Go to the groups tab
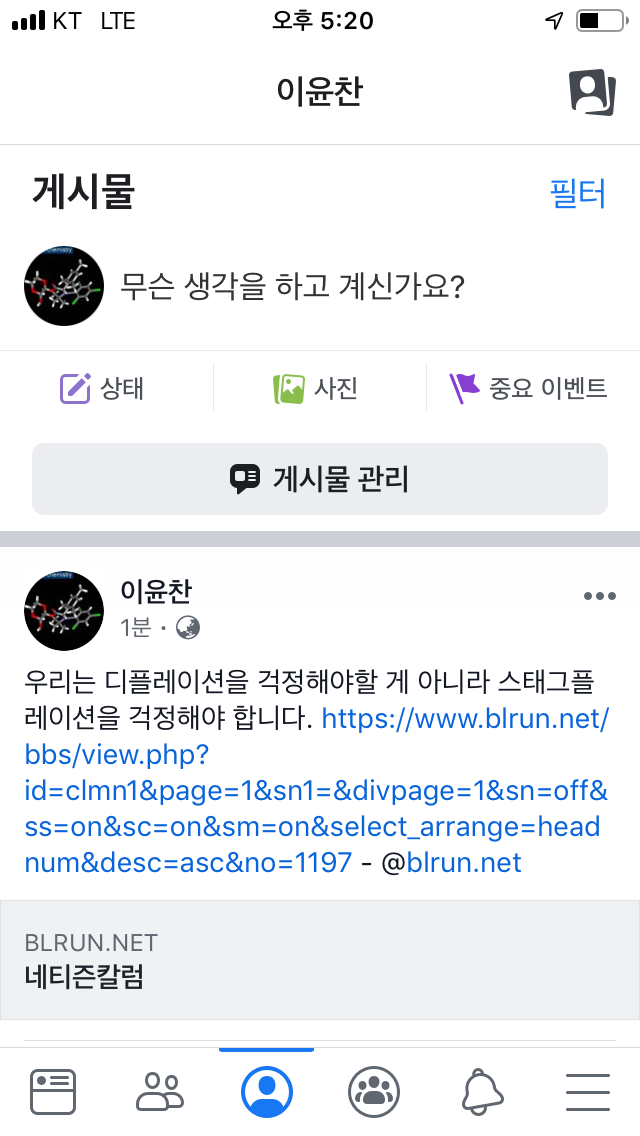This screenshot has width=640, height=1136. [374, 1092]
